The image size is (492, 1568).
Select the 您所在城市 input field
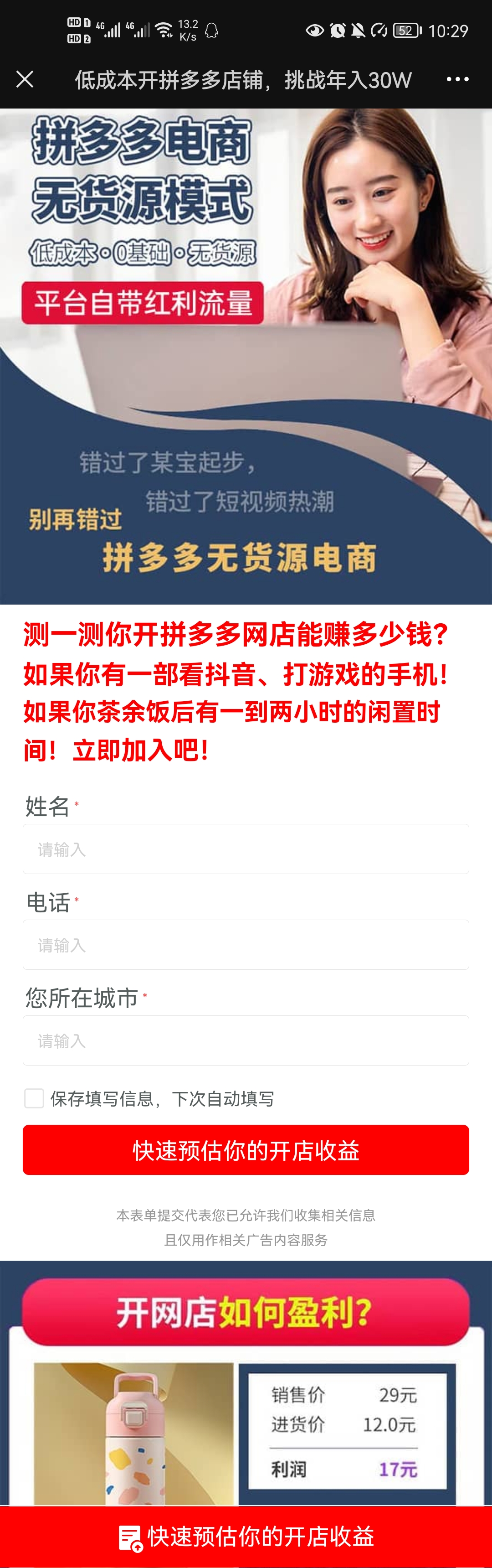[x=246, y=1040]
